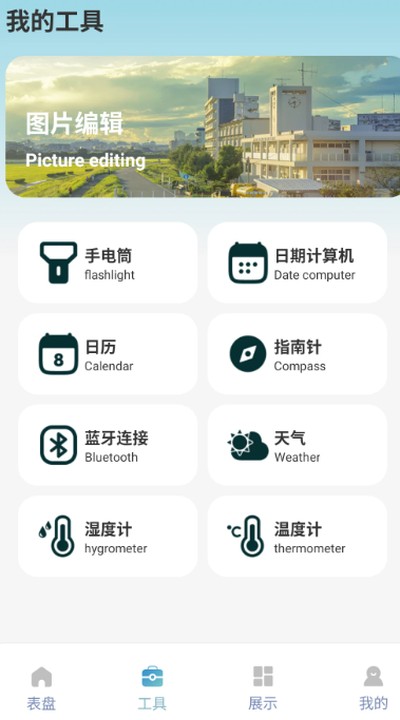Open the Picture editing banner
This screenshot has width=400, height=720.
point(203,127)
